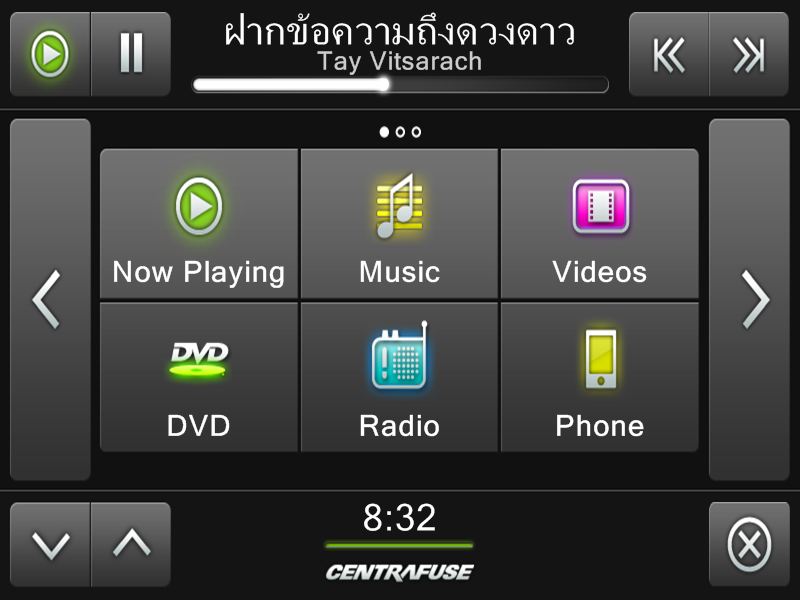Launch the DVD player

(199, 377)
